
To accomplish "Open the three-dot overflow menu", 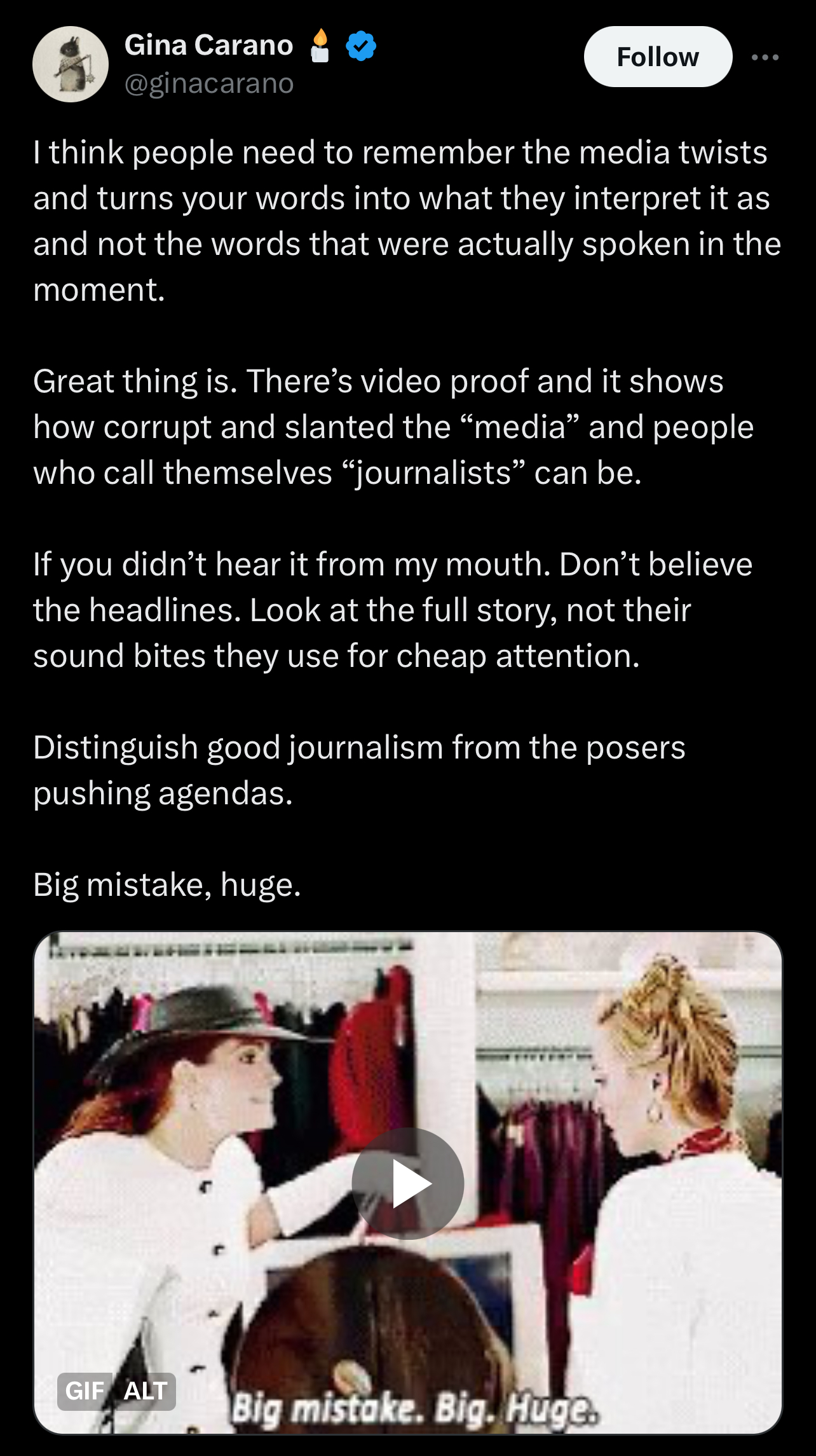I will (x=765, y=57).
